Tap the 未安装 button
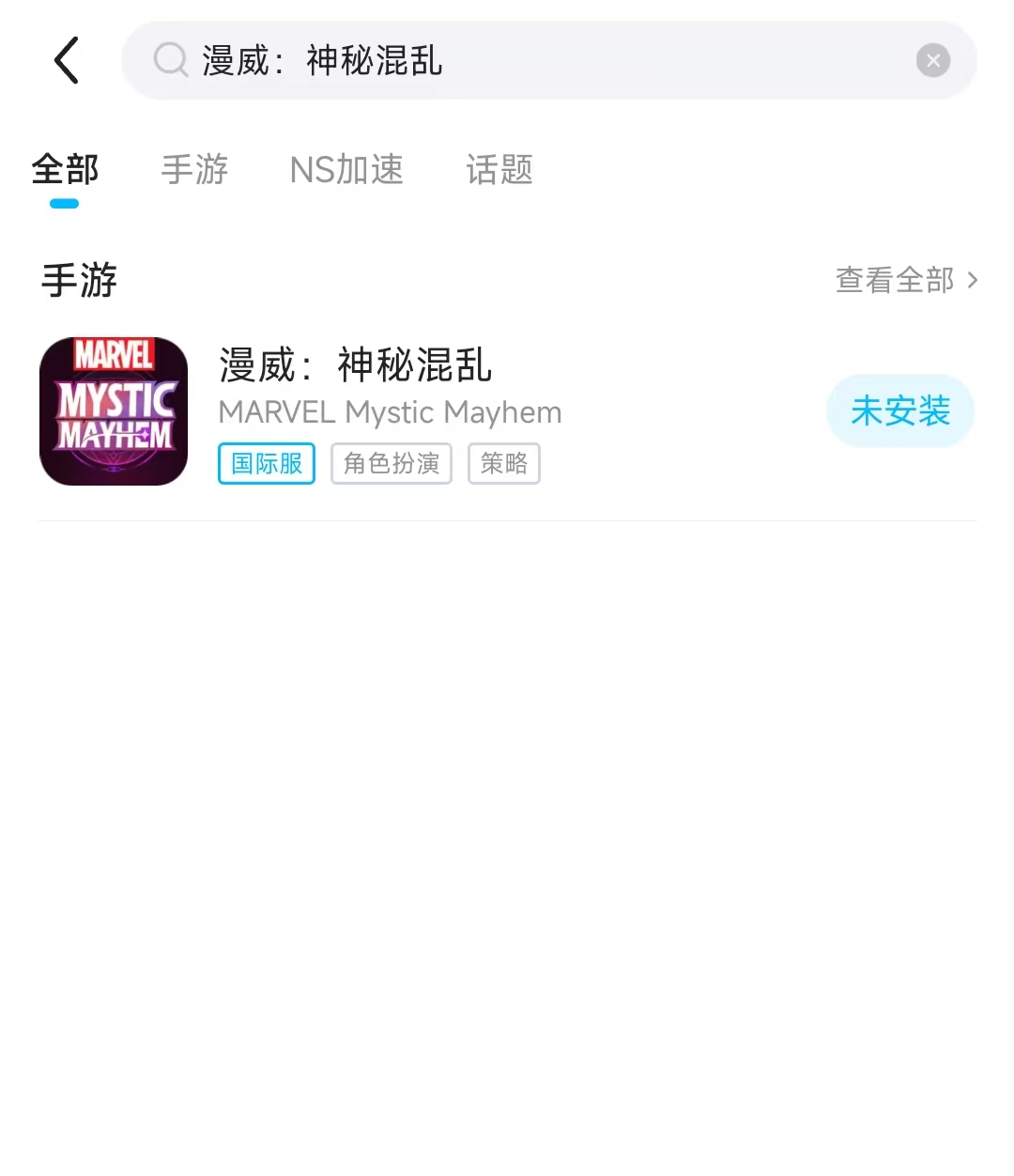Viewport: 1014px width, 1176px height. point(899,411)
